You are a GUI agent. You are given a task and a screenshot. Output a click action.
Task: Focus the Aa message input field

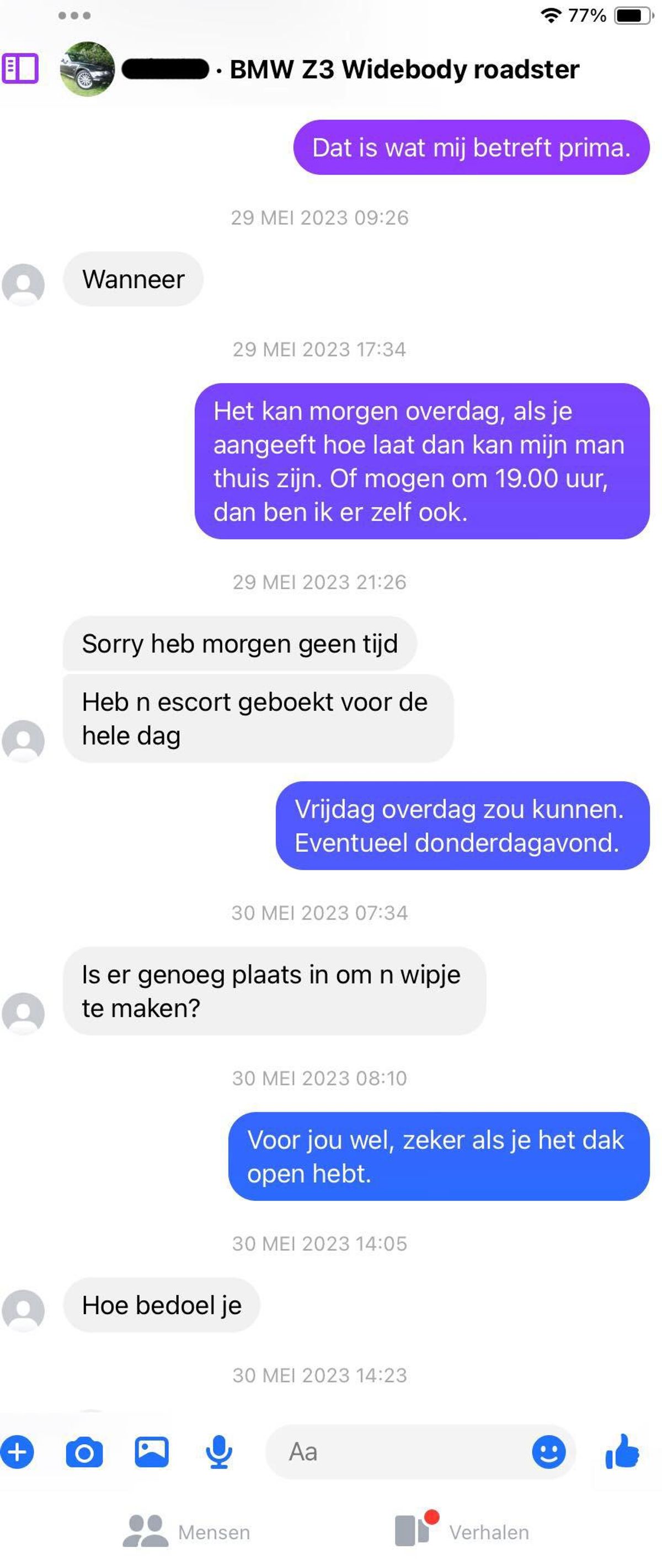[x=396, y=1452]
